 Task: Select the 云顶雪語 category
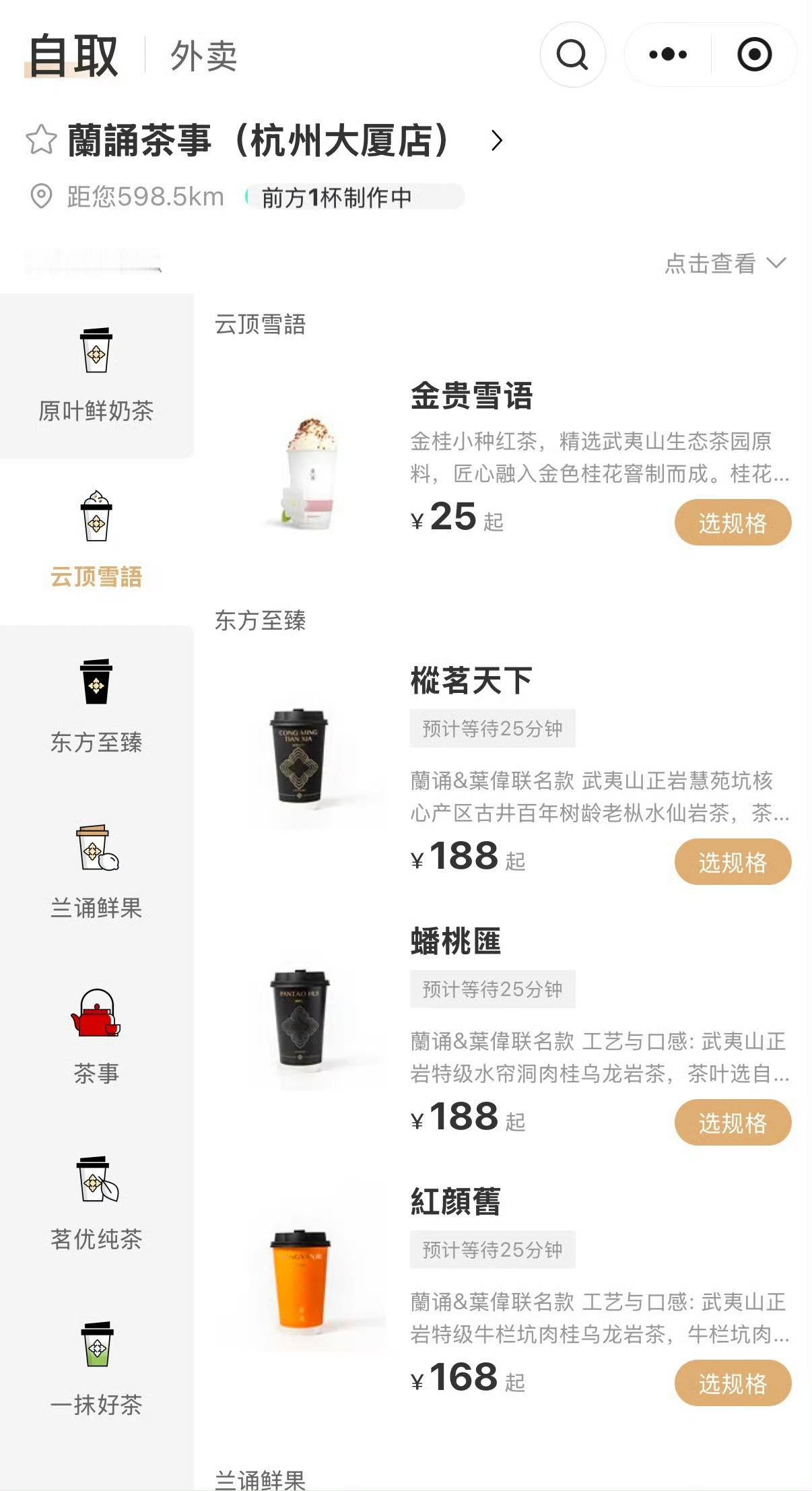coord(96,541)
